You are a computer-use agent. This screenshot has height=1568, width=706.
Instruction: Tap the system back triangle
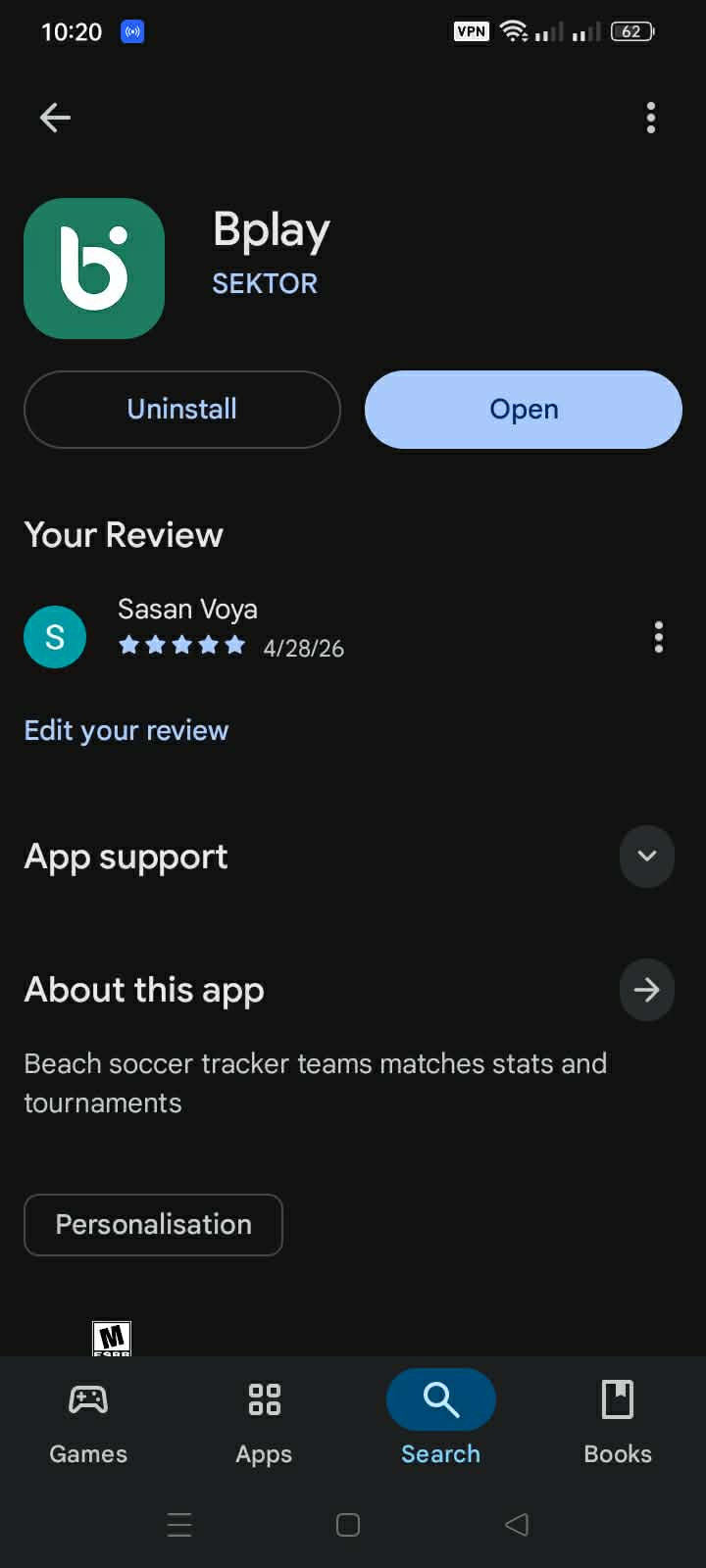pos(517,1525)
